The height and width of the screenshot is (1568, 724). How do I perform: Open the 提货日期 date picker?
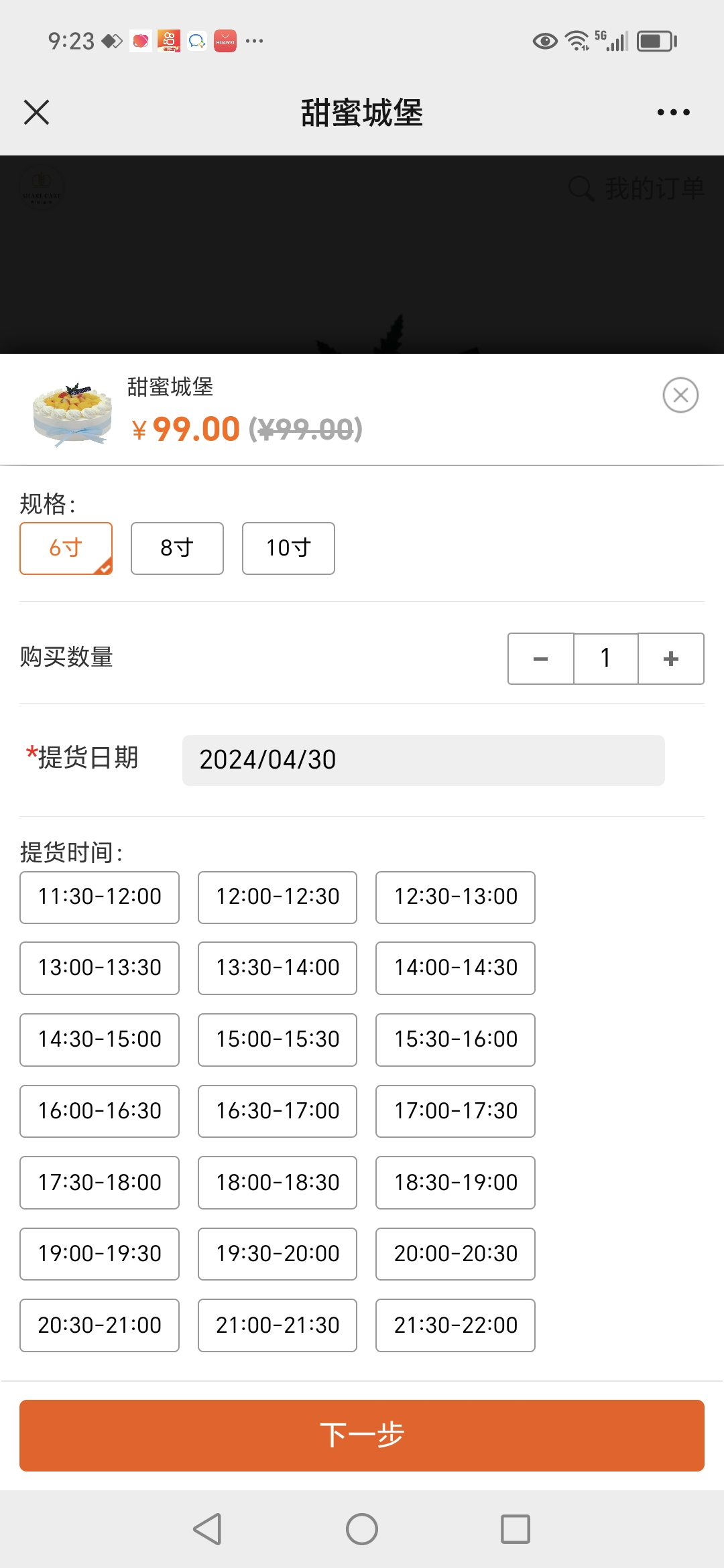coord(423,761)
